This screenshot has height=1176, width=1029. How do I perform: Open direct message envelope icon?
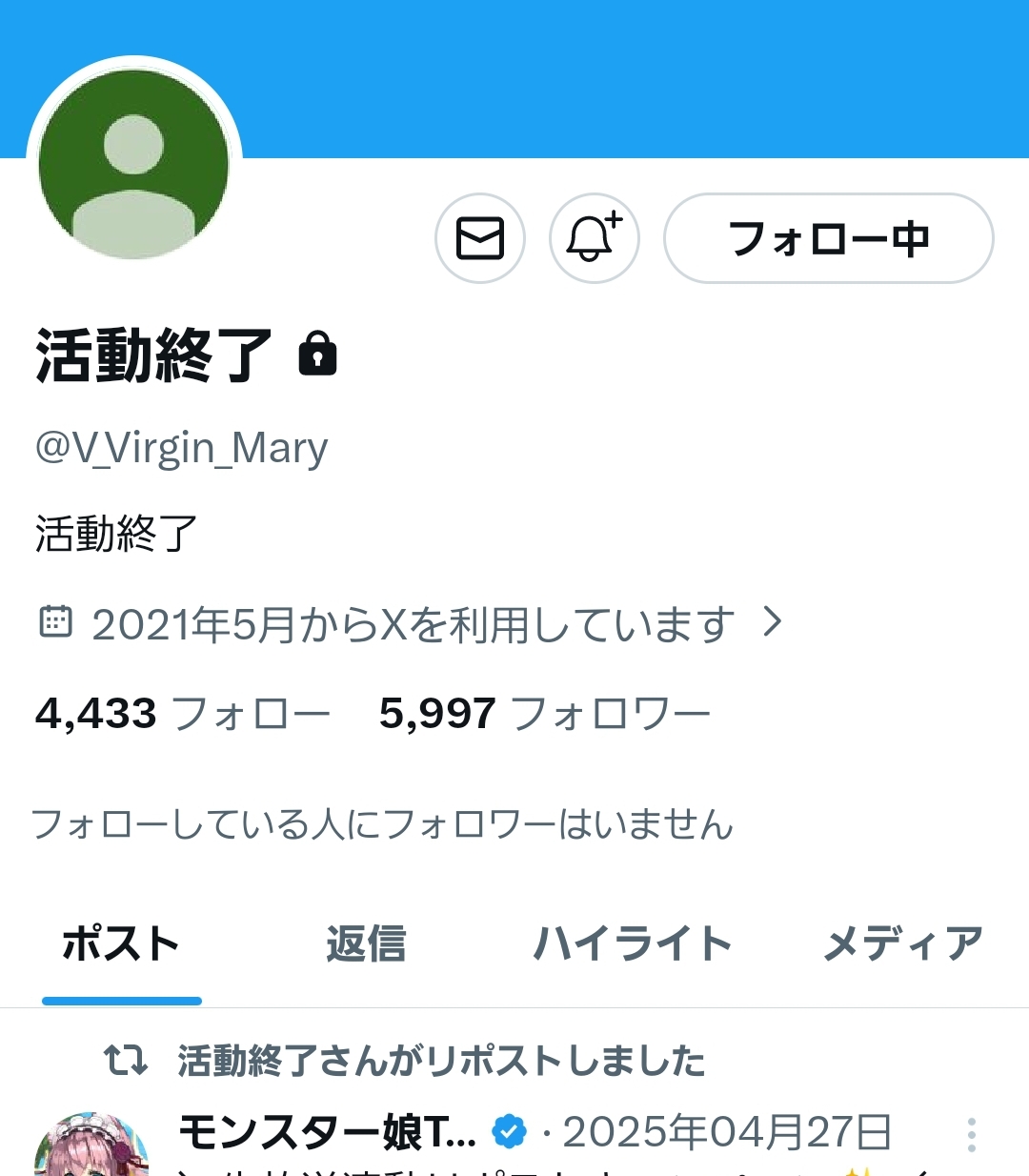coord(480,238)
